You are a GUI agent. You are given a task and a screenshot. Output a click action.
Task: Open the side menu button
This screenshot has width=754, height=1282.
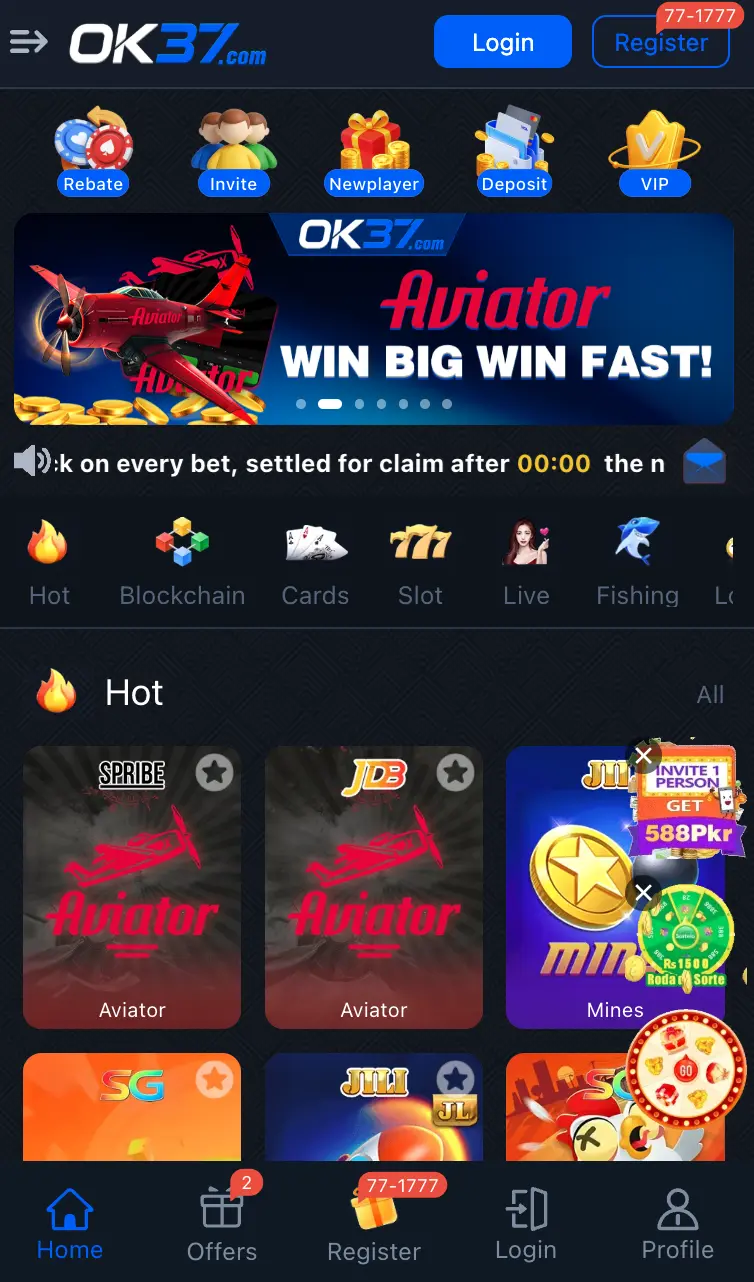28,42
